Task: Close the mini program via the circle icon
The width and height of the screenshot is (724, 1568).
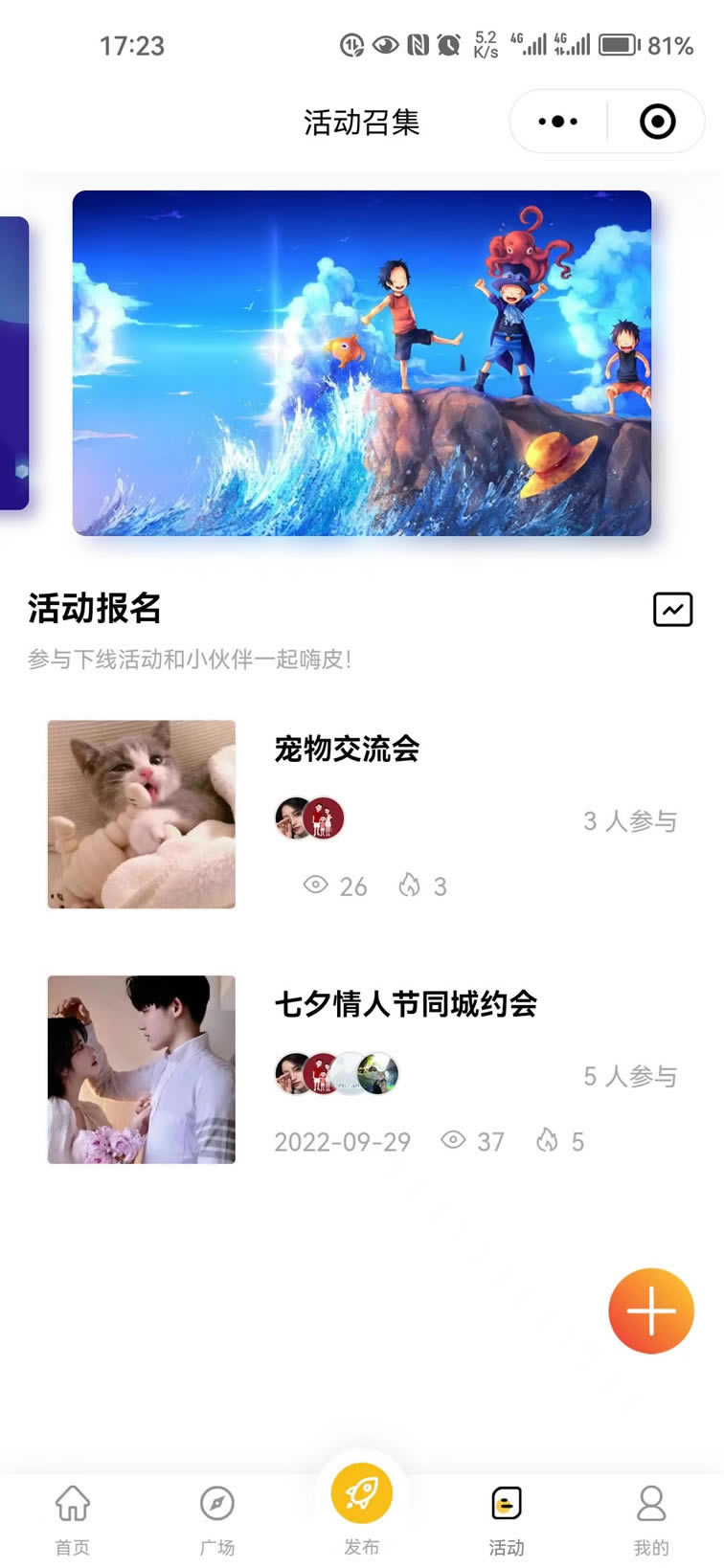Action: click(x=657, y=122)
